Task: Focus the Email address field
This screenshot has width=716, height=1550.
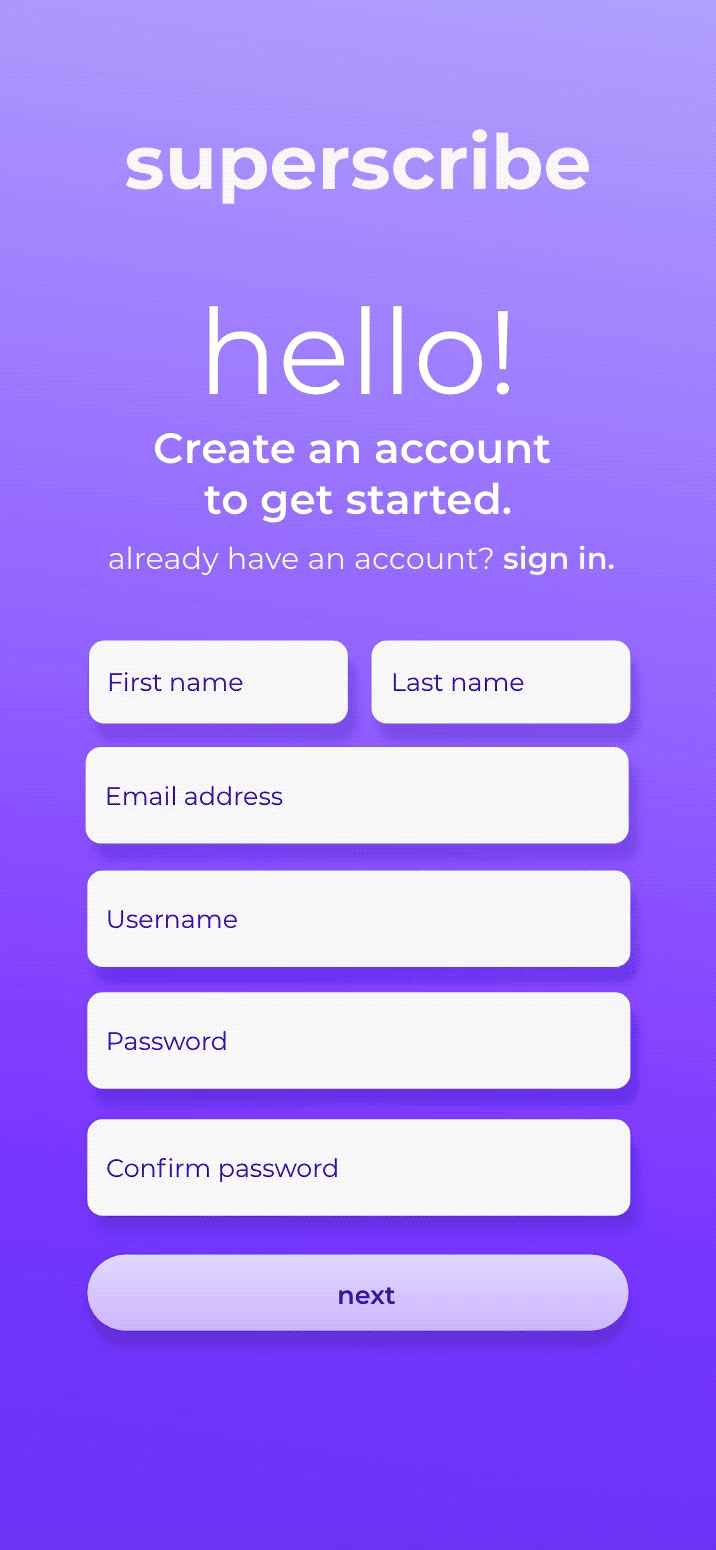Action: coord(357,796)
